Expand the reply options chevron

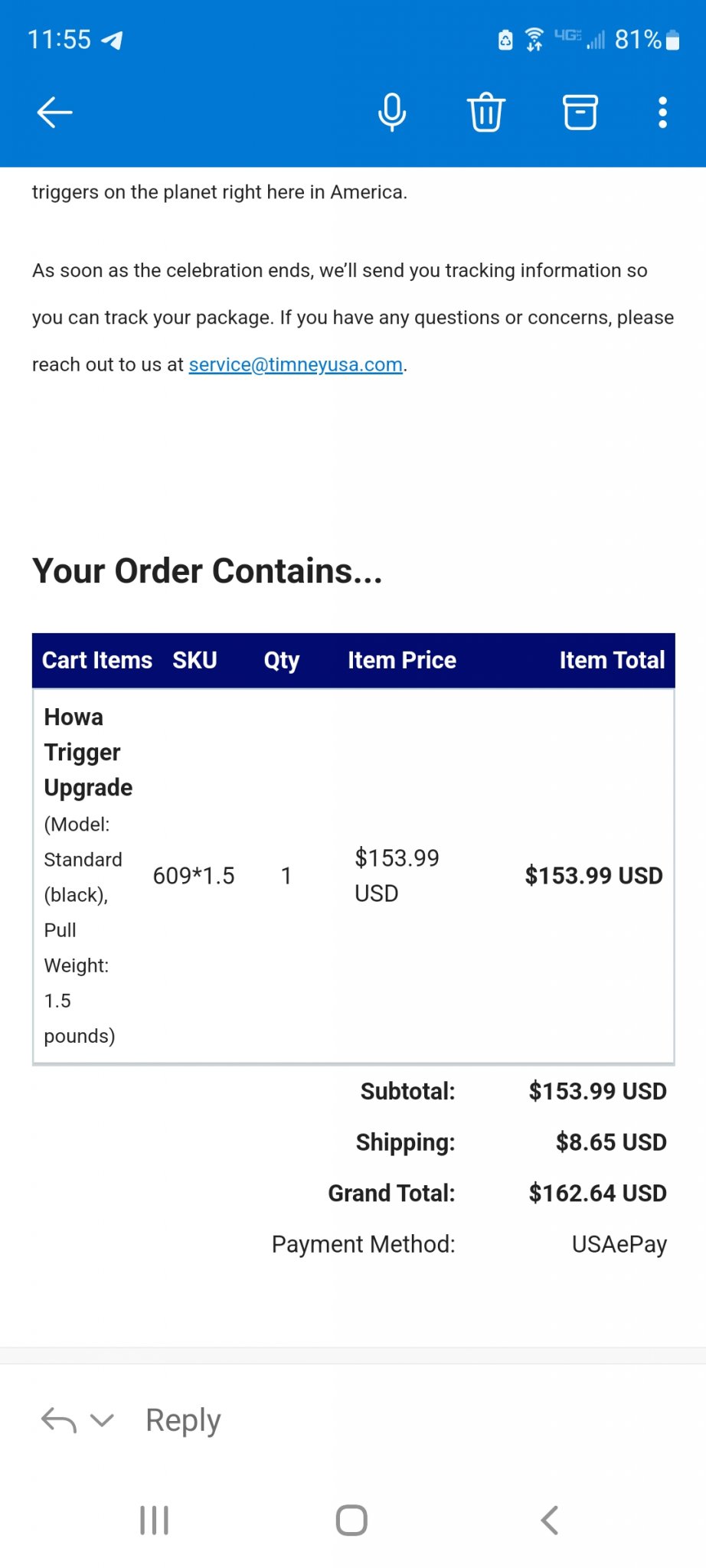pyautogui.click(x=102, y=1420)
